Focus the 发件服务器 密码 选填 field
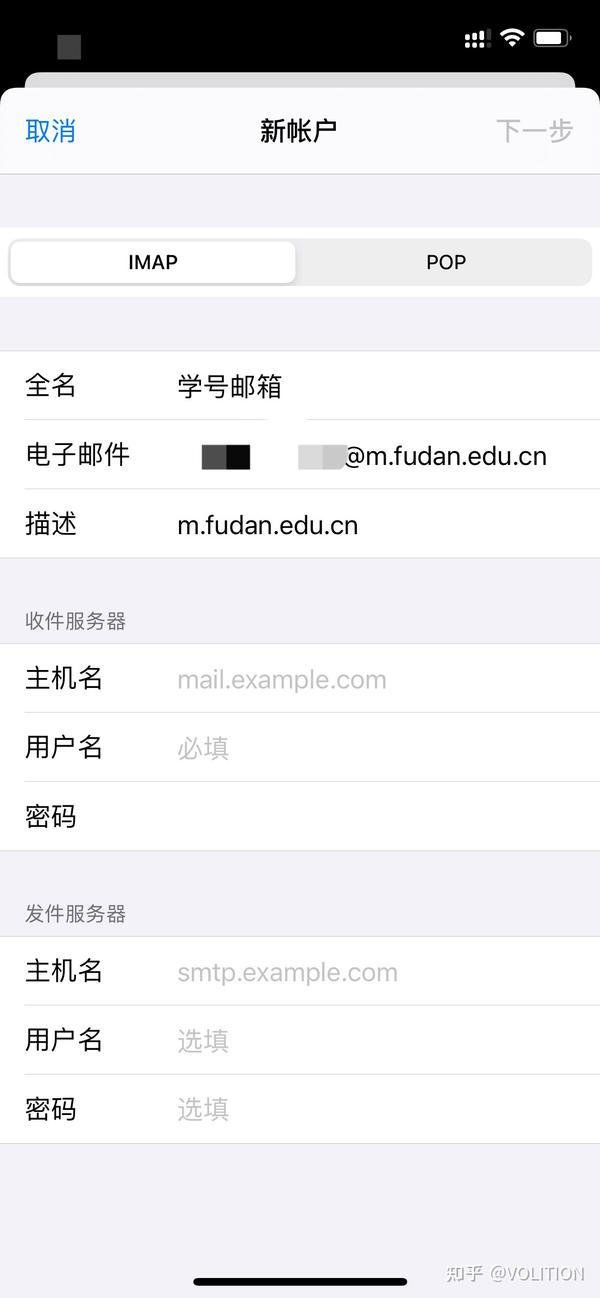 click(x=380, y=1109)
